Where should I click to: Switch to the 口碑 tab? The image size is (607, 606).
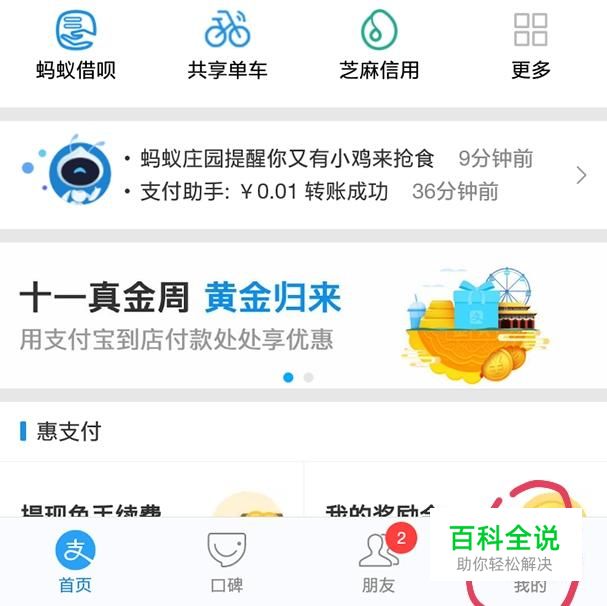(x=227, y=562)
